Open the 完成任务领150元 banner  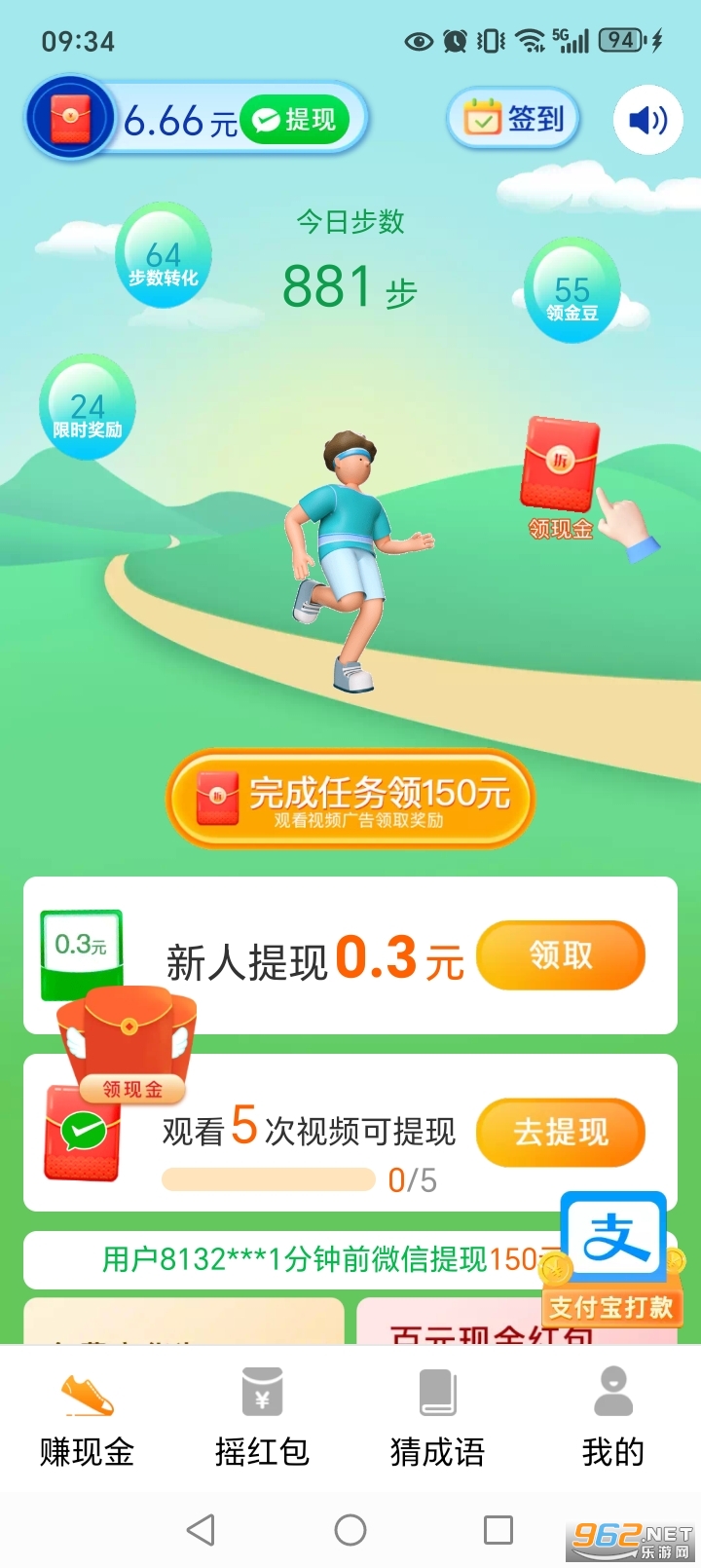point(350,799)
